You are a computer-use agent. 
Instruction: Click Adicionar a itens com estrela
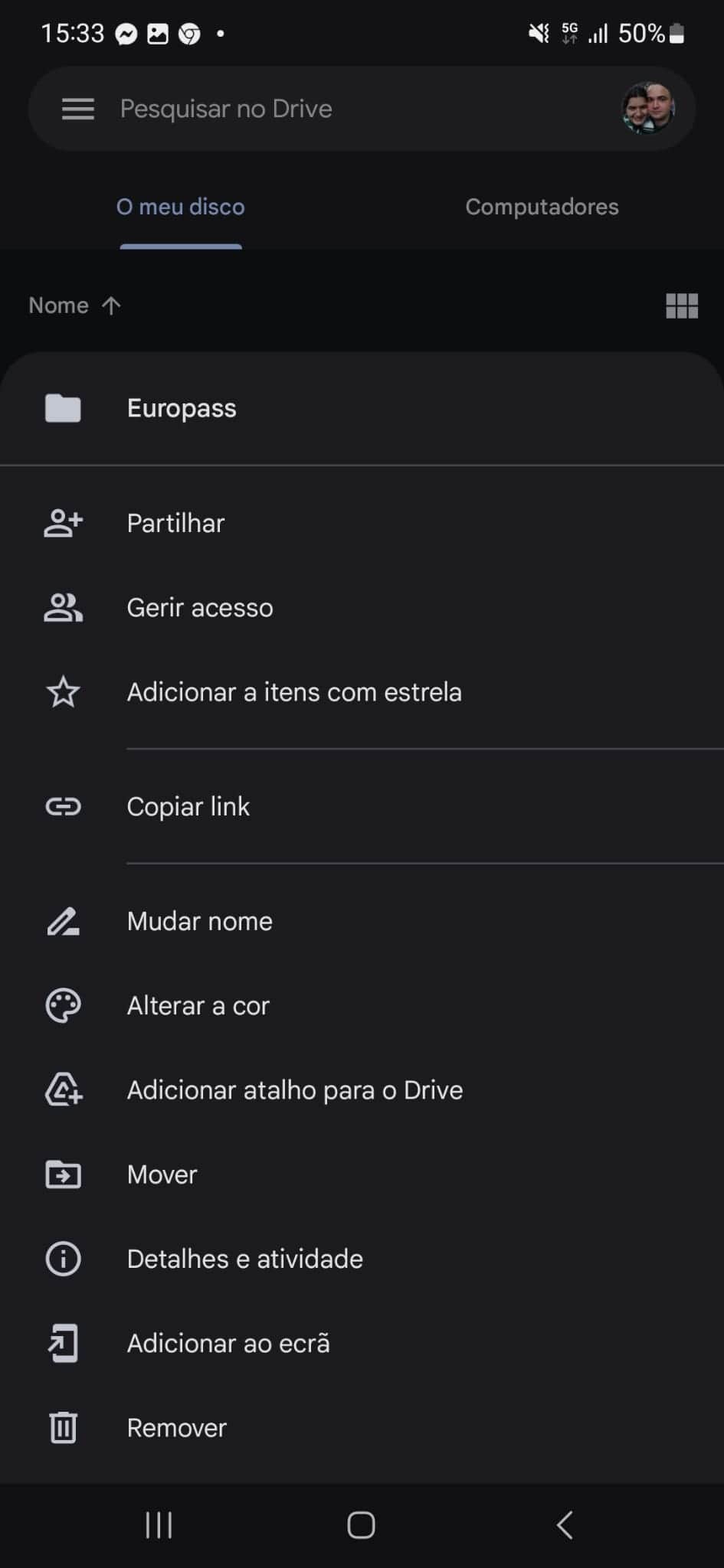tap(294, 691)
